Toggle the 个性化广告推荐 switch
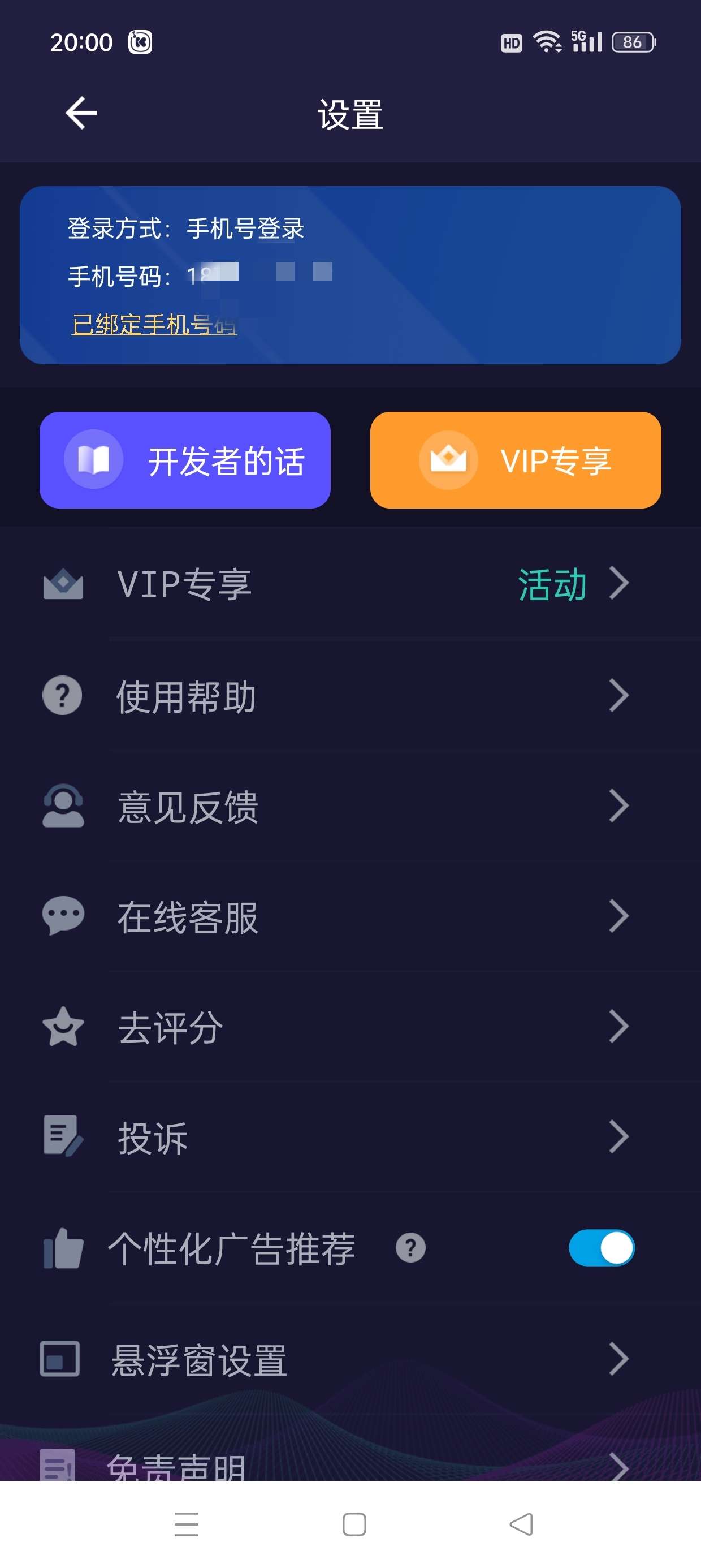 [x=601, y=1248]
